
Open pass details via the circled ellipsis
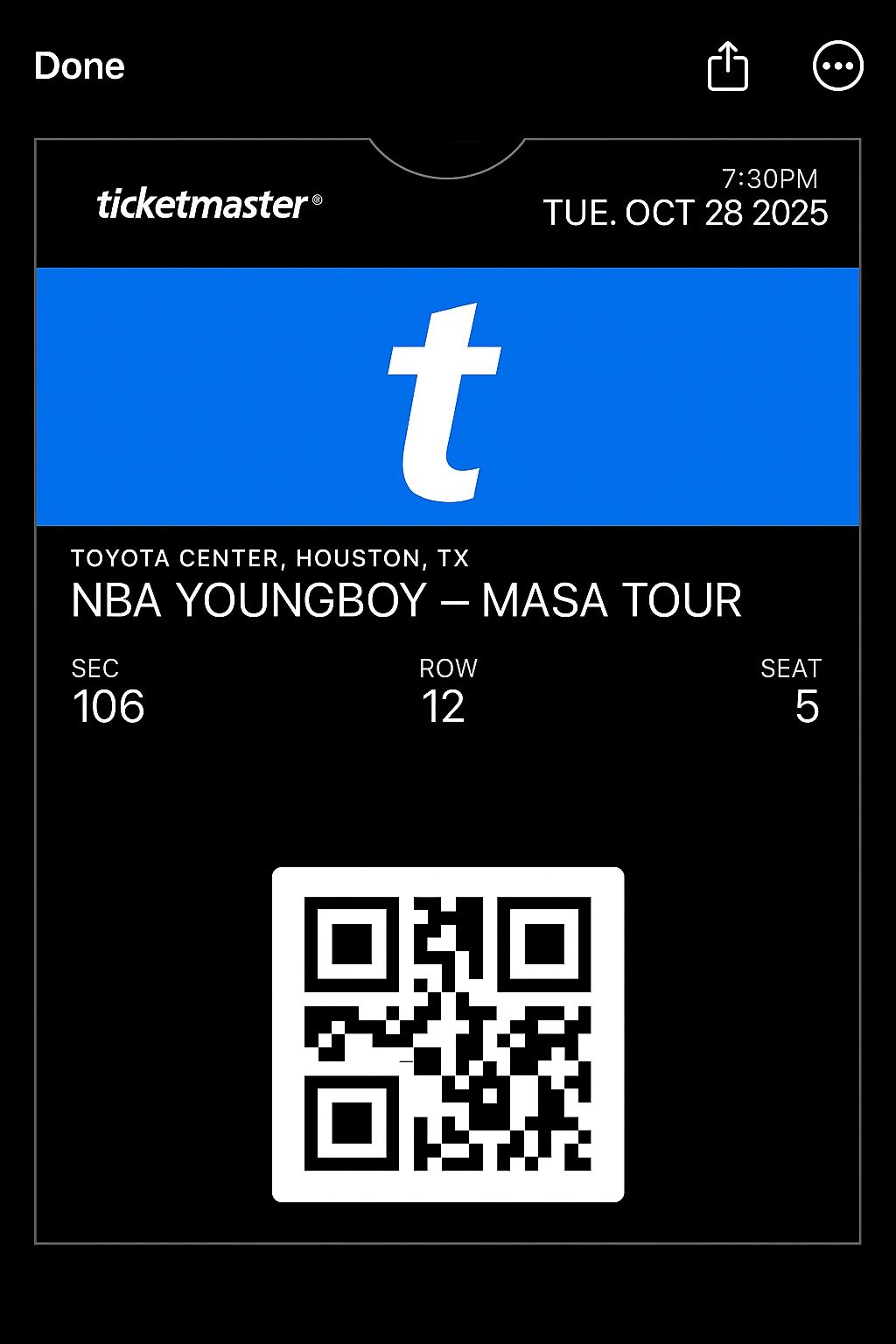point(837,66)
